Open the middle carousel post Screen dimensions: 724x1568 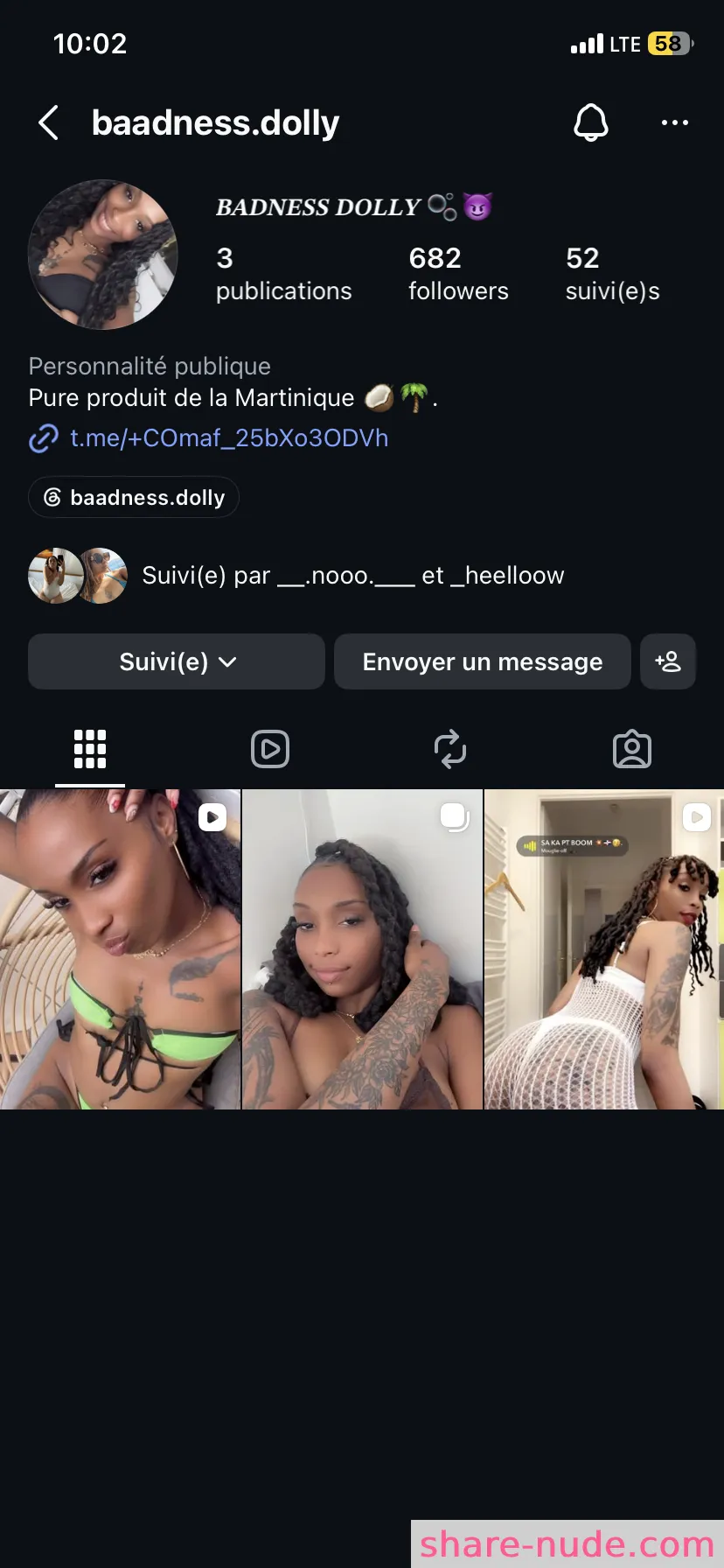[362, 949]
